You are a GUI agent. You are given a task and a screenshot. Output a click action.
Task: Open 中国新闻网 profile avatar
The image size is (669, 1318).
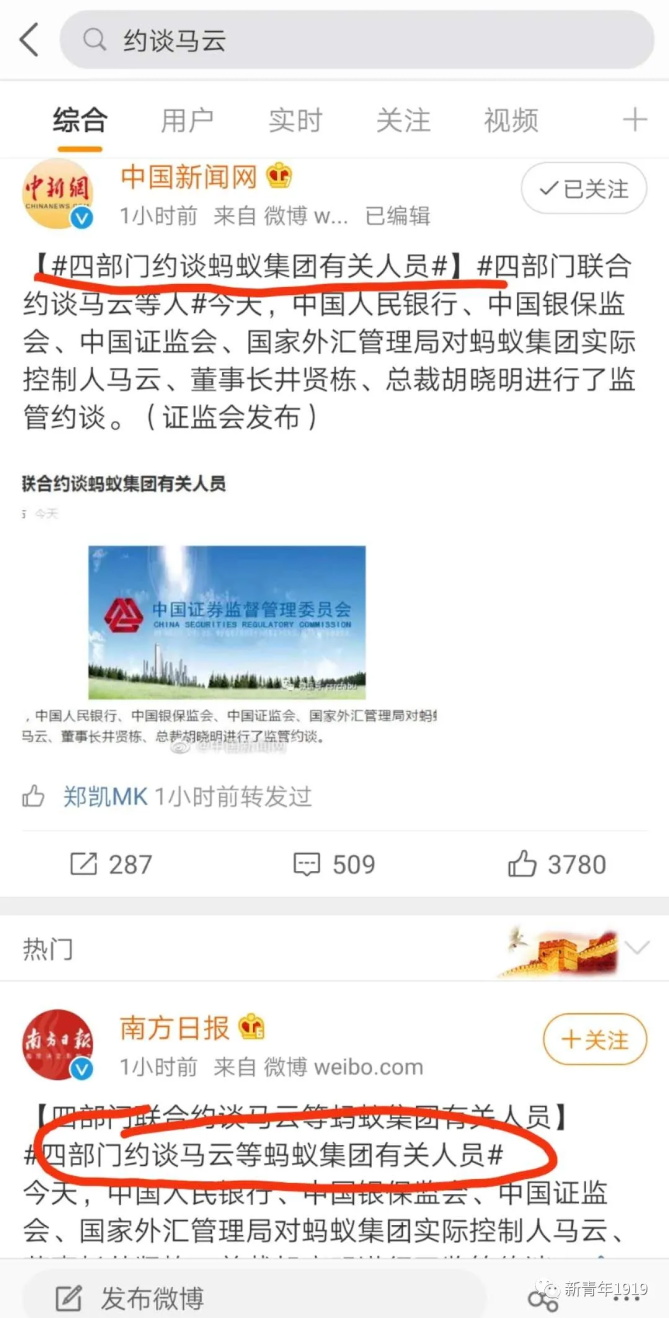[58, 194]
